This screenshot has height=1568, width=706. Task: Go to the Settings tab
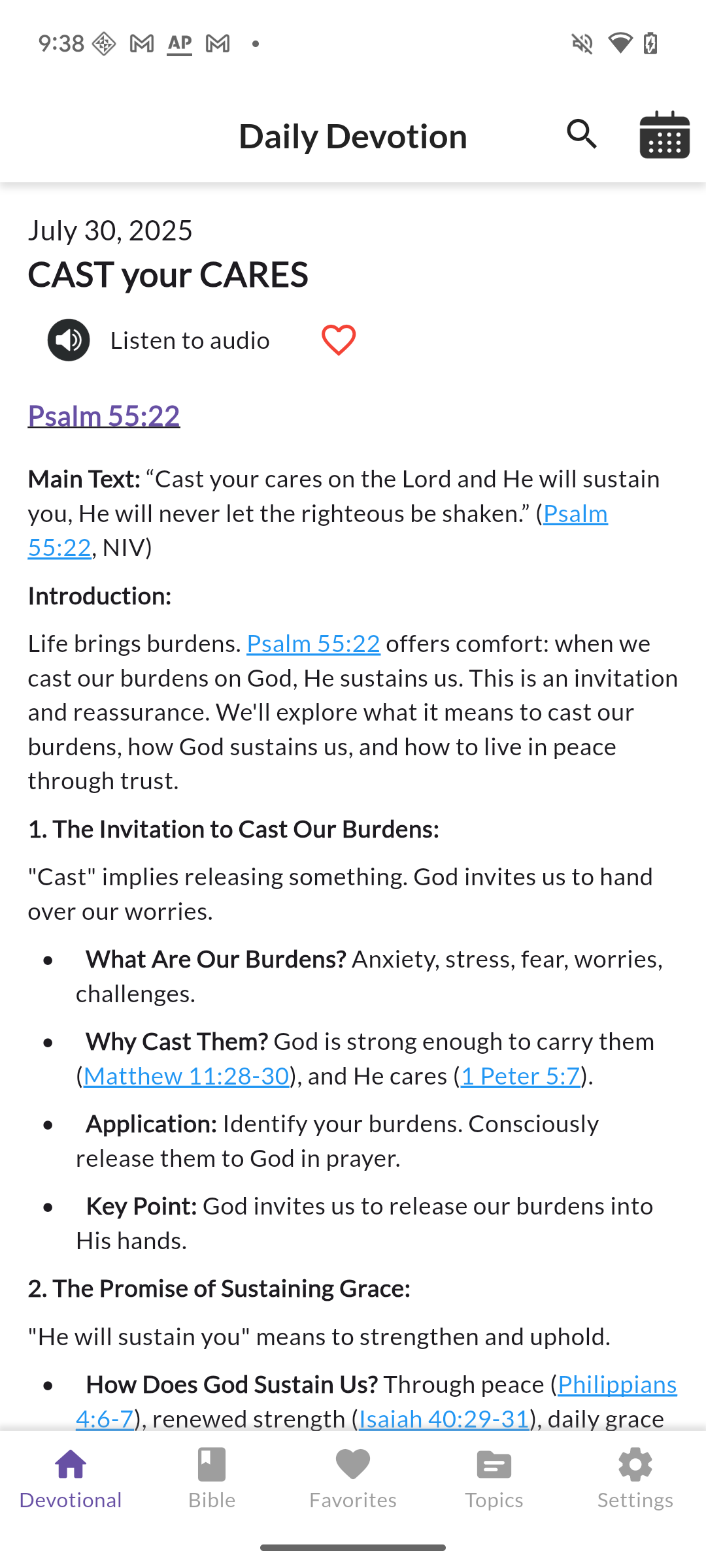point(635,1479)
